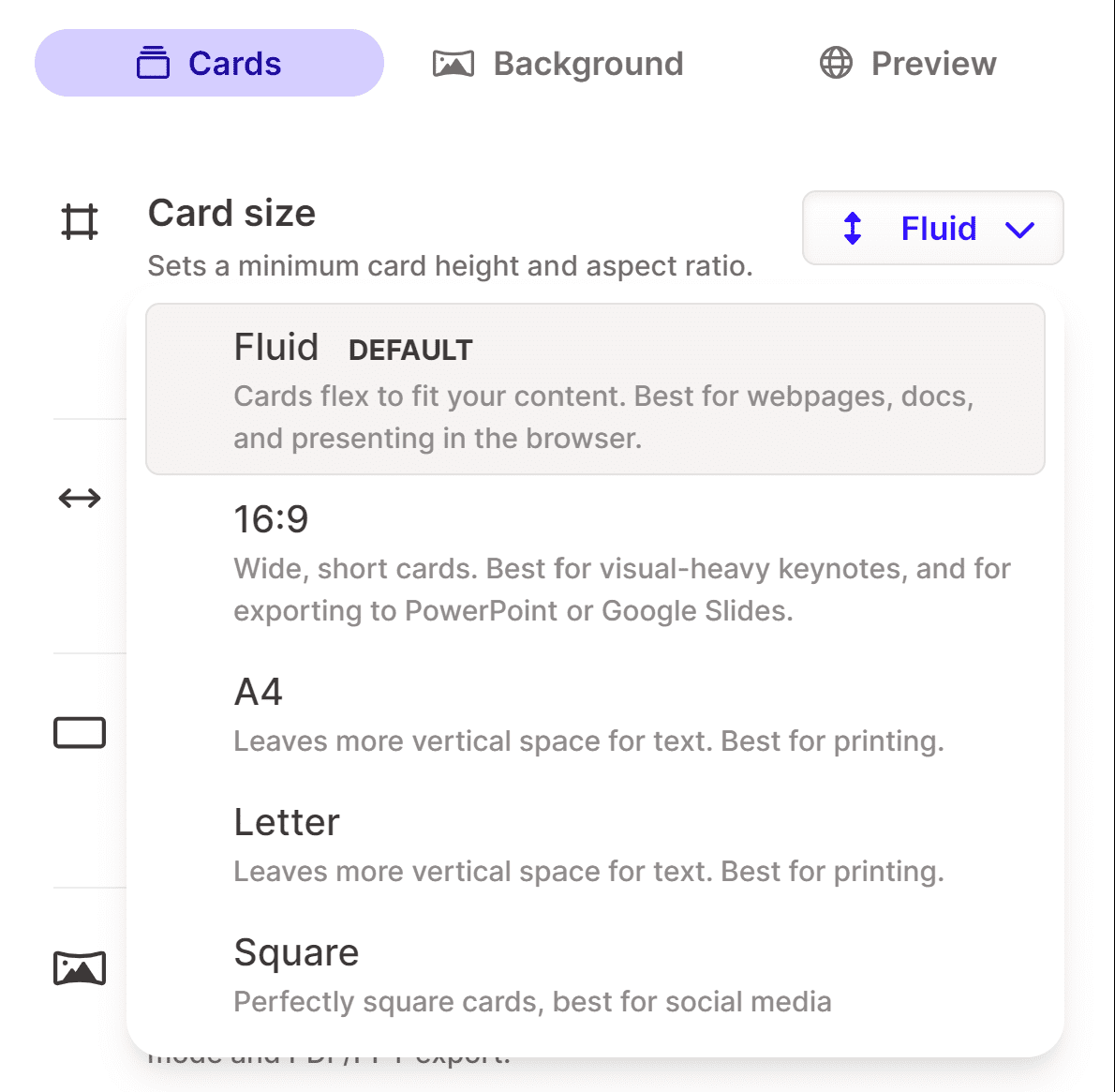The height and width of the screenshot is (1092, 1115).
Task: Switch to the Background tab
Action: tap(558, 64)
